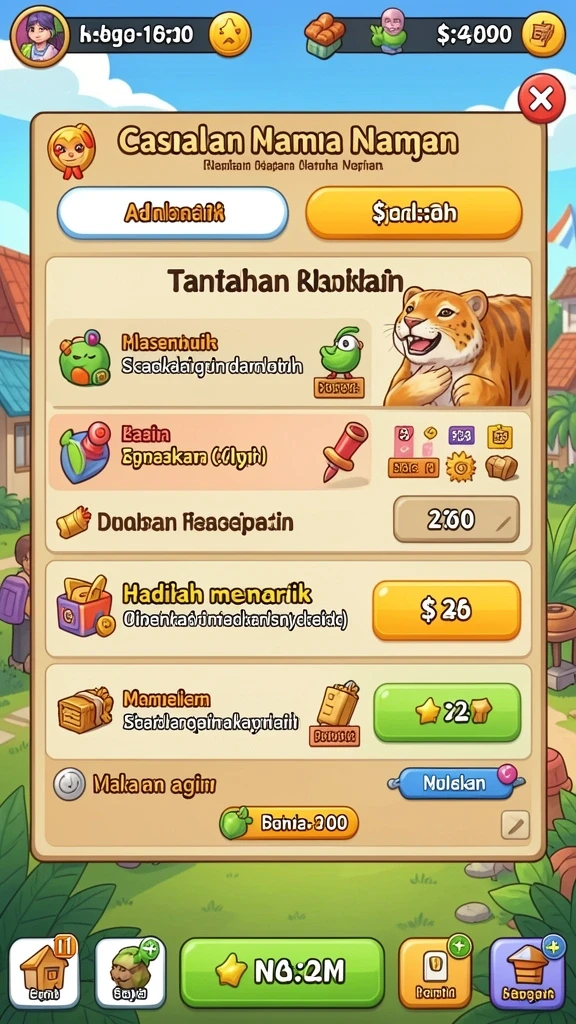Close the dialog with the red X
Viewport: 576px width, 1024px height.
[x=541, y=98]
